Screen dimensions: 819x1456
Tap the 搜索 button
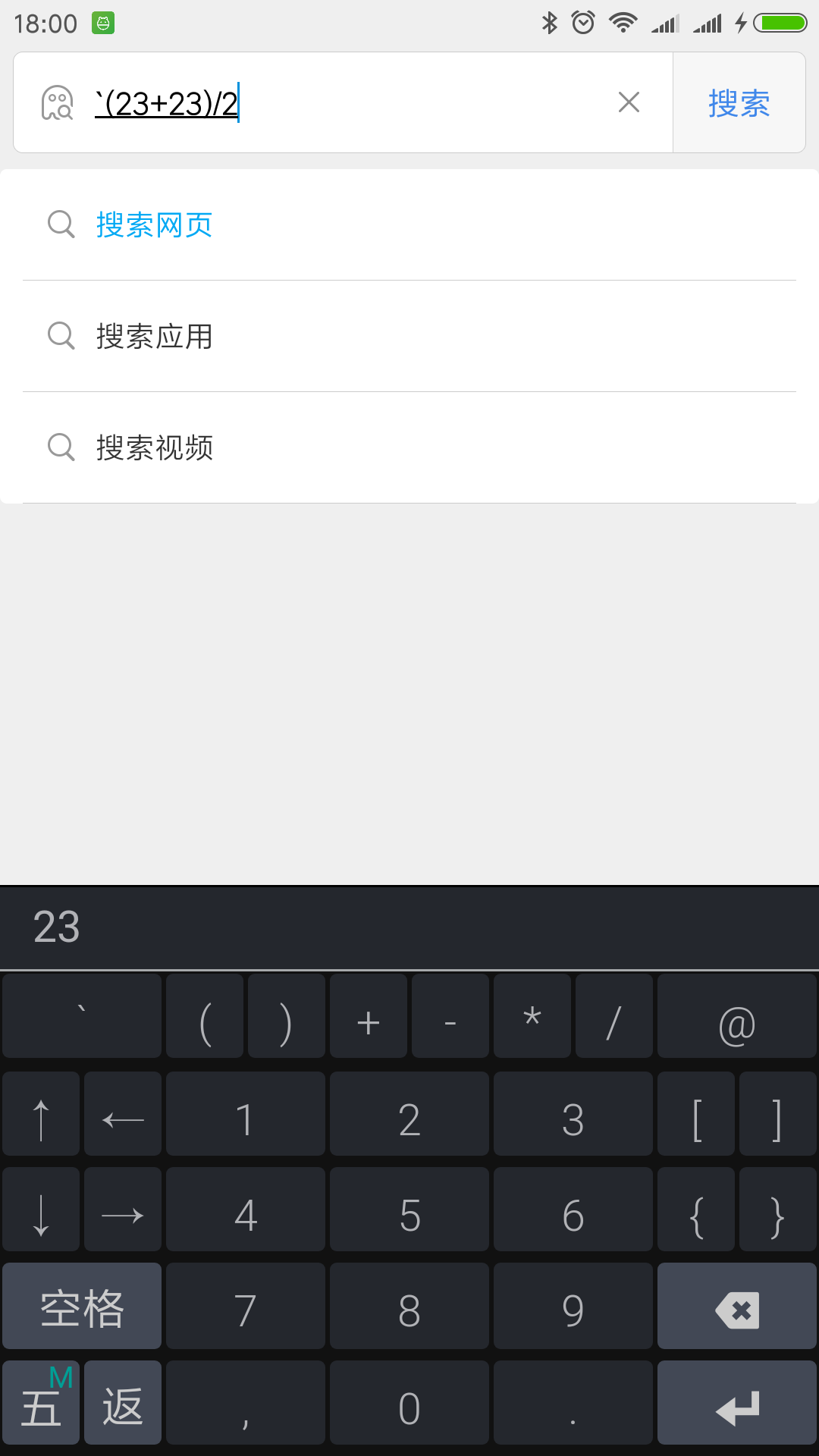[x=739, y=102]
